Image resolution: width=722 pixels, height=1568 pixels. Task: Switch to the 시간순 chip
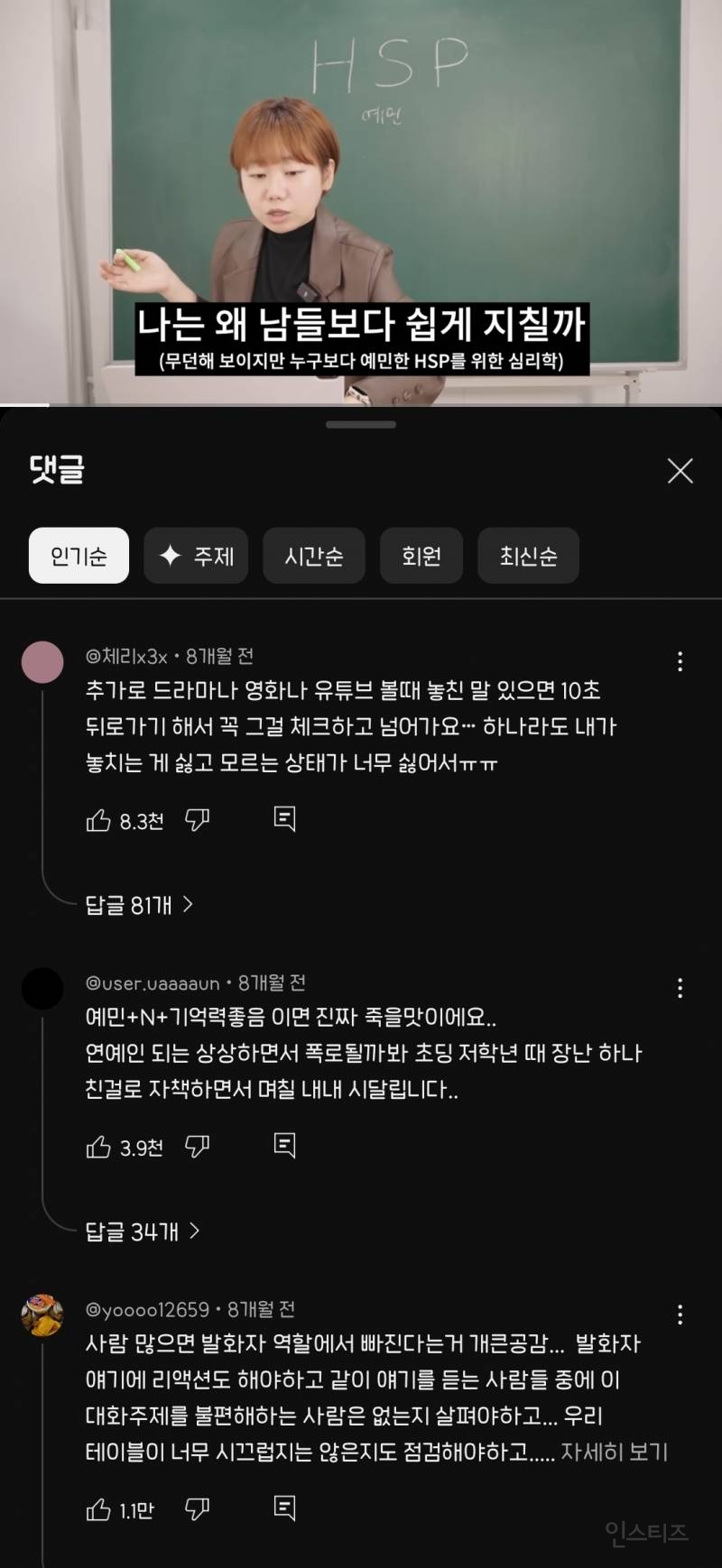[x=314, y=556]
